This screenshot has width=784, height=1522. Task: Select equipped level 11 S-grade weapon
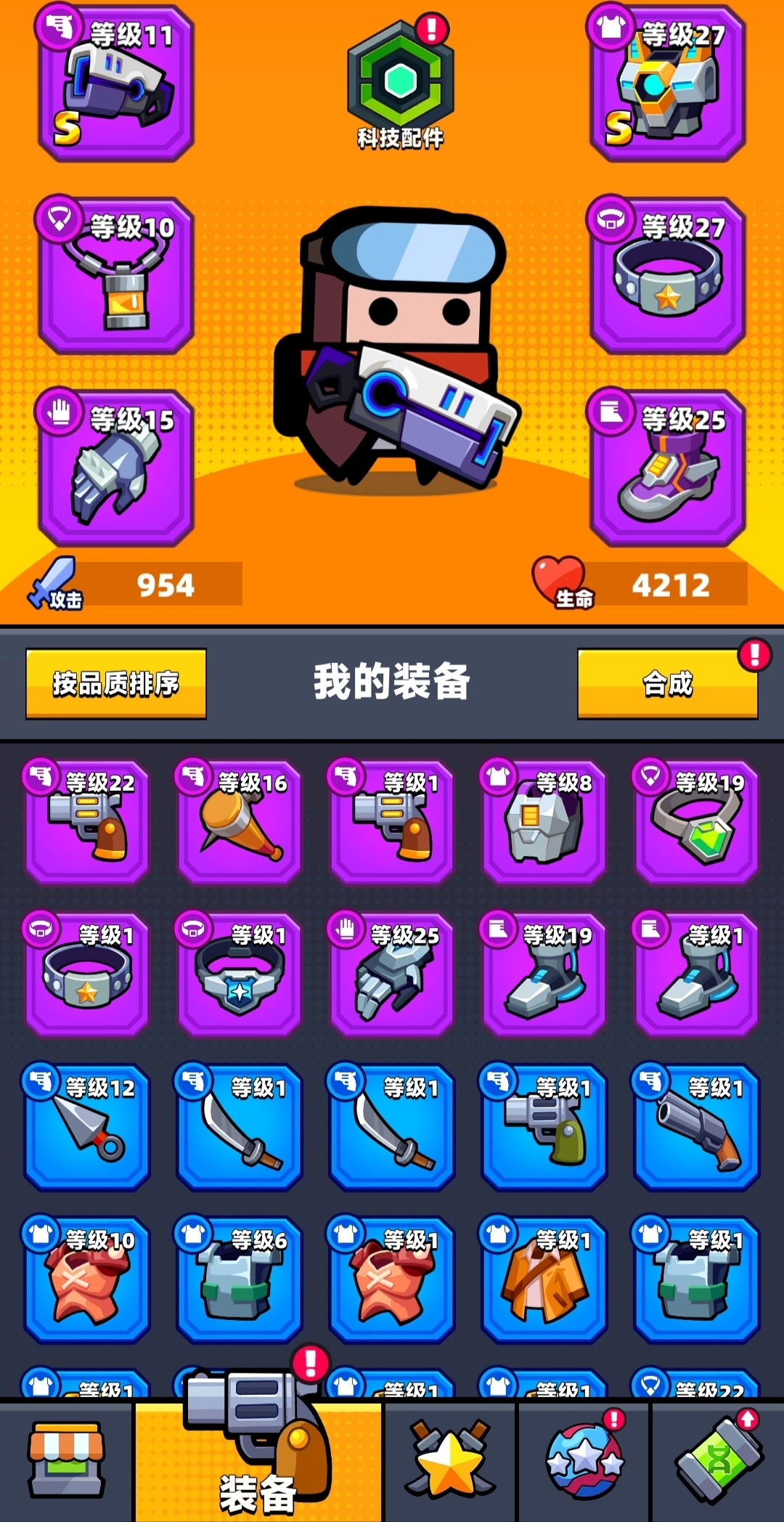pos(116,84)
